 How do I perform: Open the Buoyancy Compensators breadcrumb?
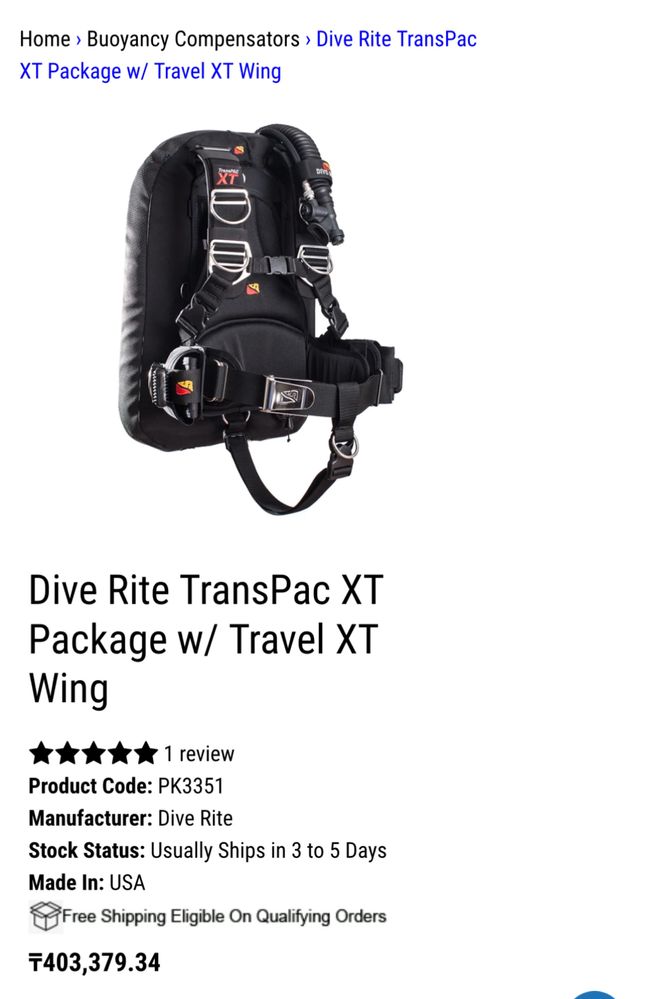(x=193, y=40)
